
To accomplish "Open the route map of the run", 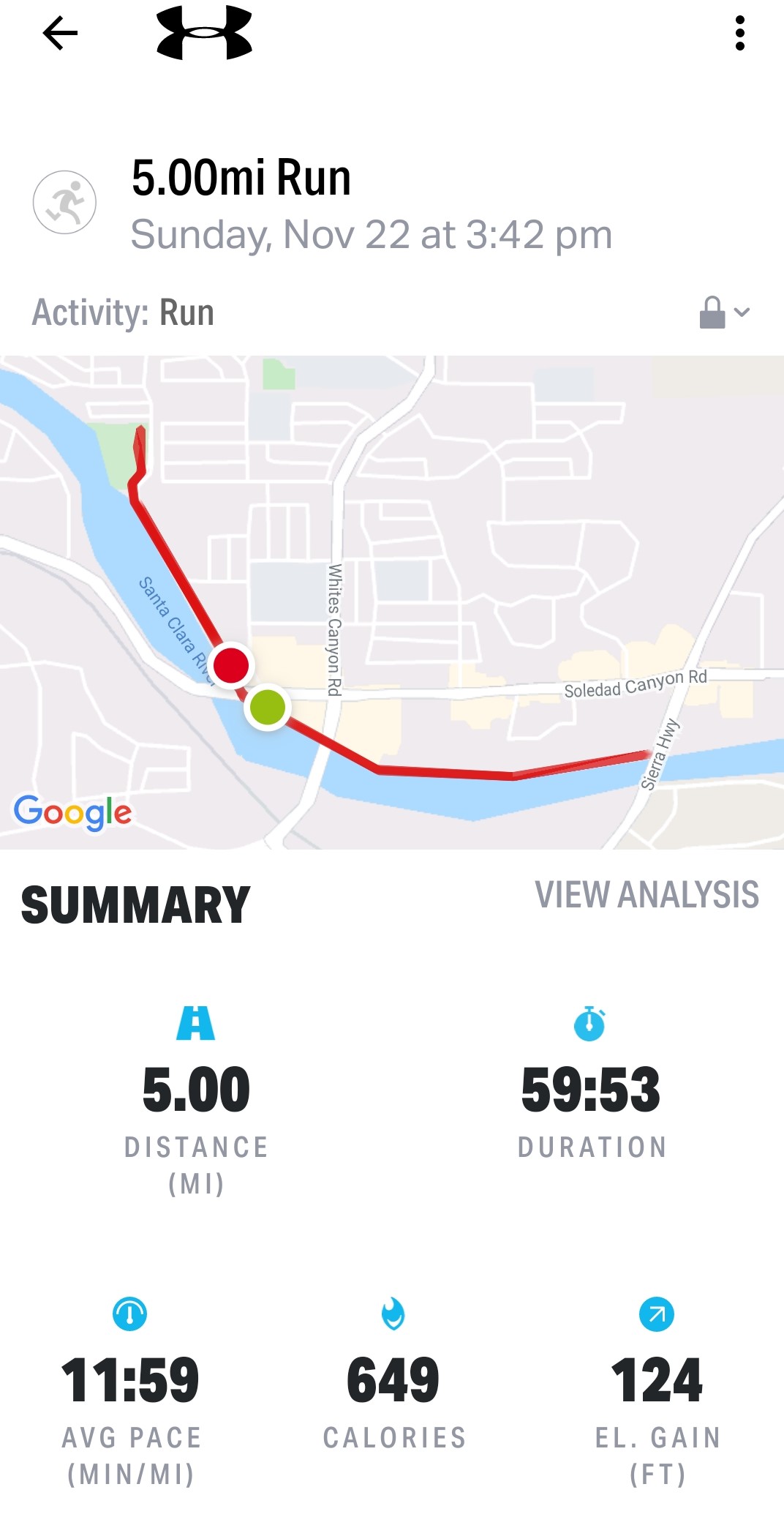I will click(392, 602).
